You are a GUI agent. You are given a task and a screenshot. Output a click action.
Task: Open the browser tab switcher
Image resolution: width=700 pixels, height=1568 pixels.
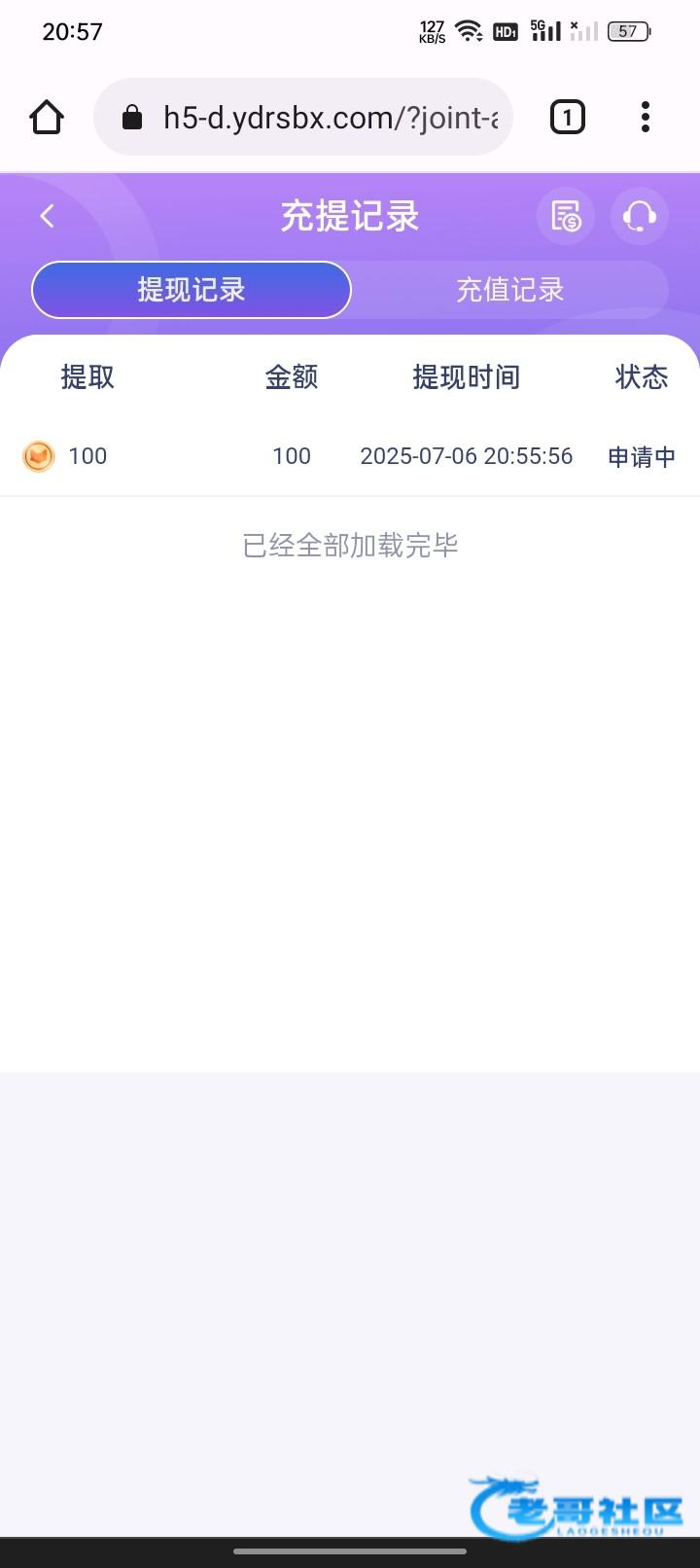[568, 118]
